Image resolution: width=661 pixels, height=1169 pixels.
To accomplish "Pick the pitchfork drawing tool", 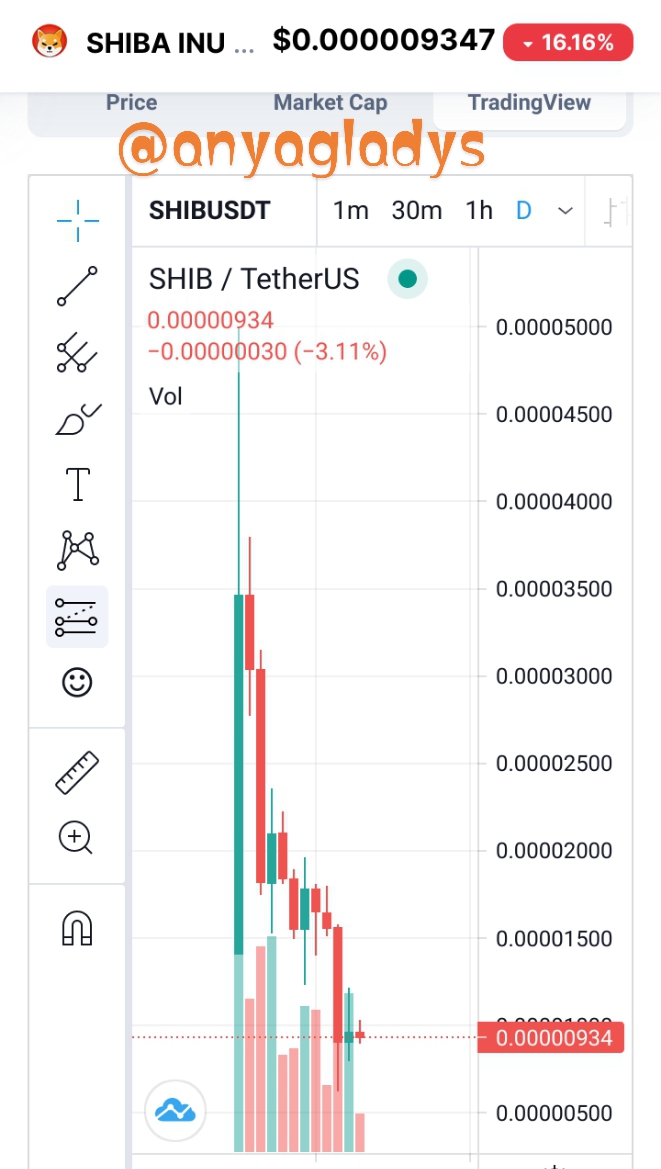I will (78, 352).
